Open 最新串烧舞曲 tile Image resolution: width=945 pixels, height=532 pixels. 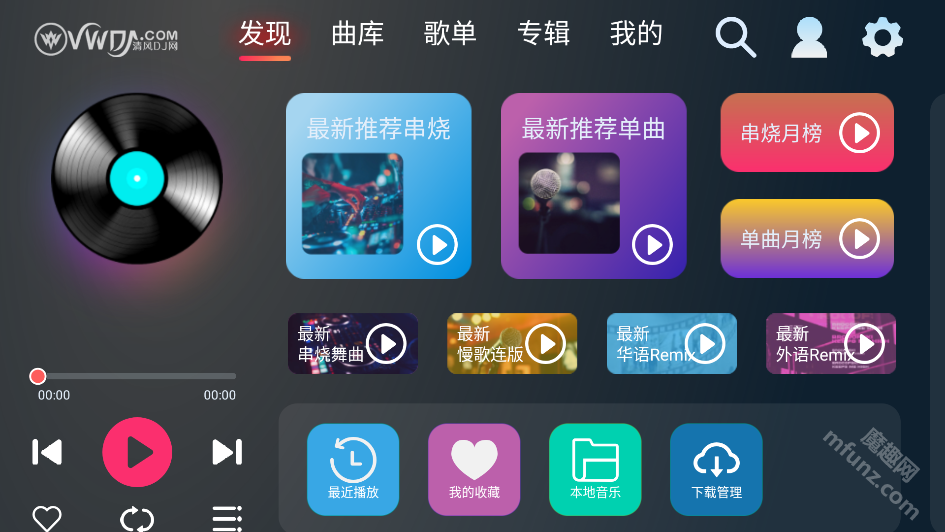click(x=352, y=343)
